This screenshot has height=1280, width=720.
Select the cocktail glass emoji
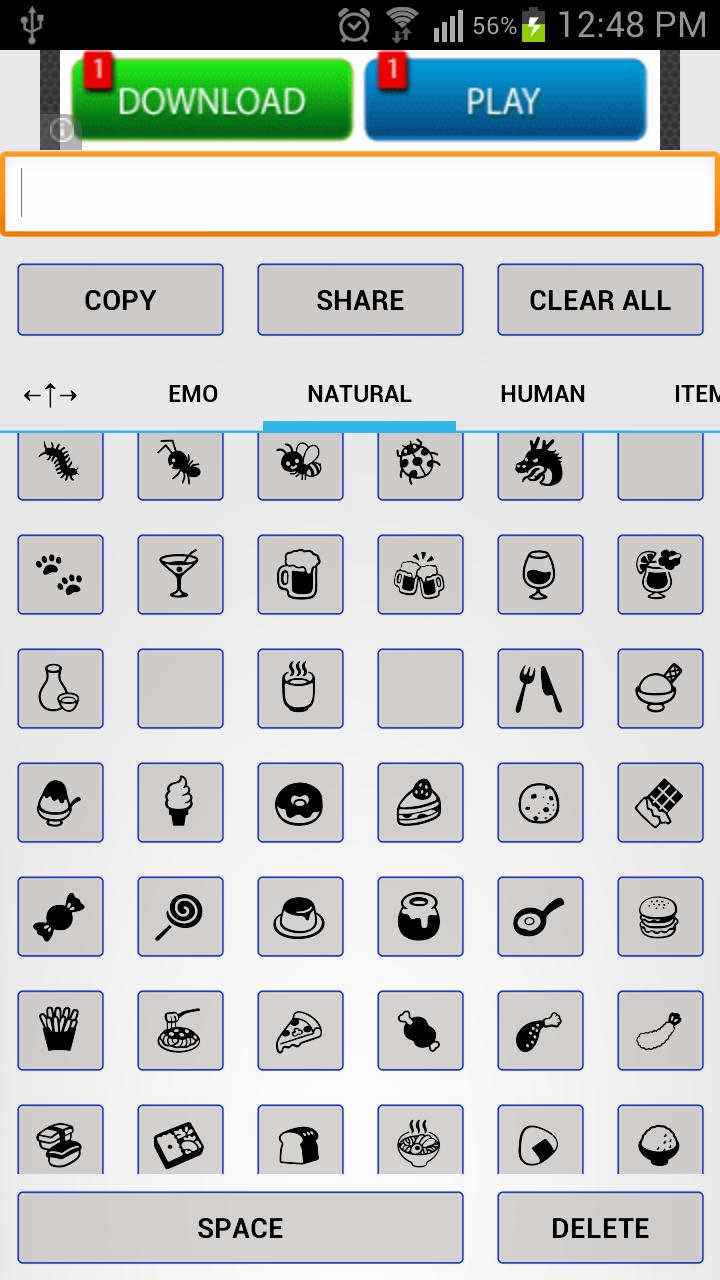point(180,575)
